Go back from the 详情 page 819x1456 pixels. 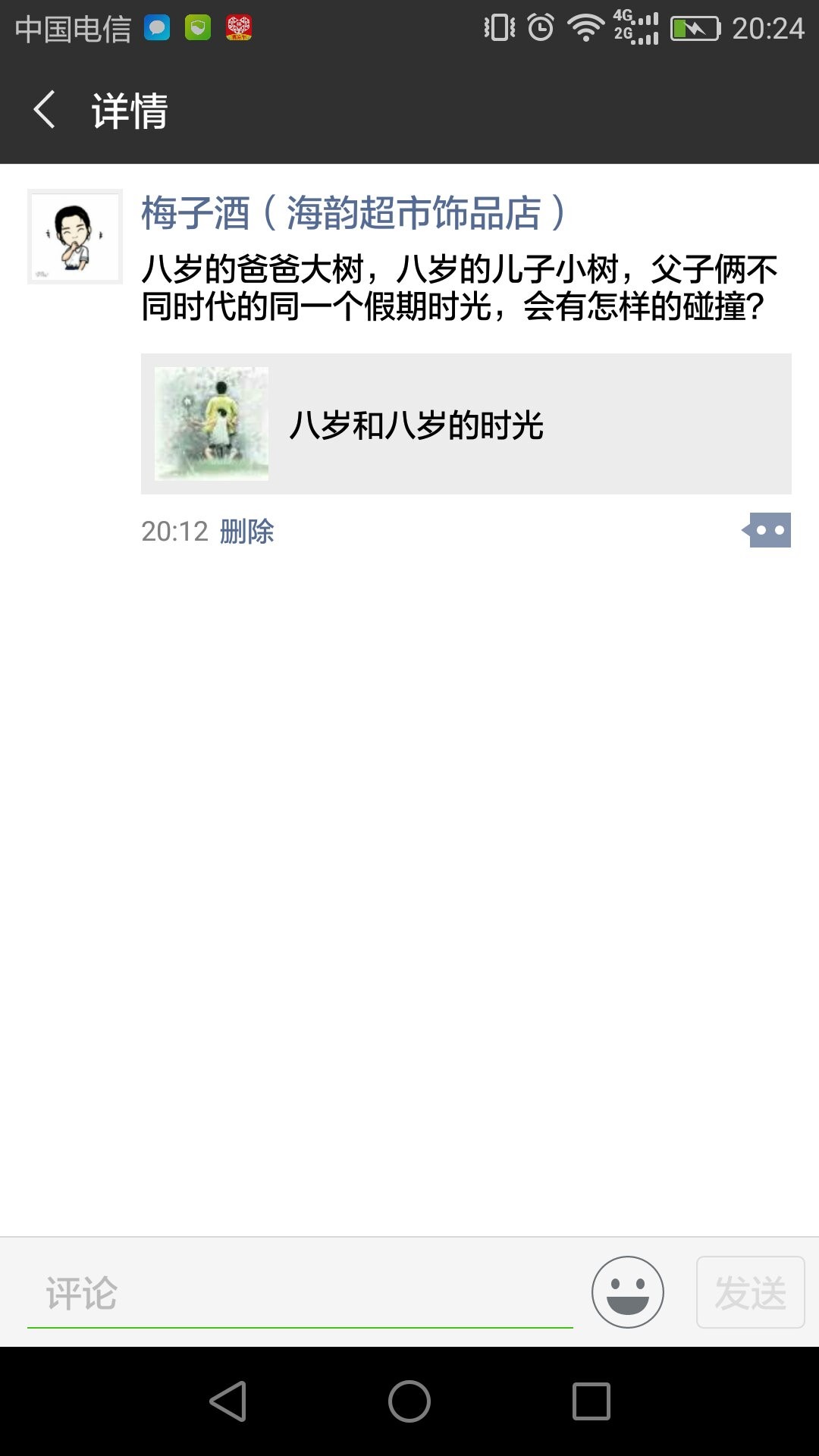pyautogui.click(x=45, y=110)
